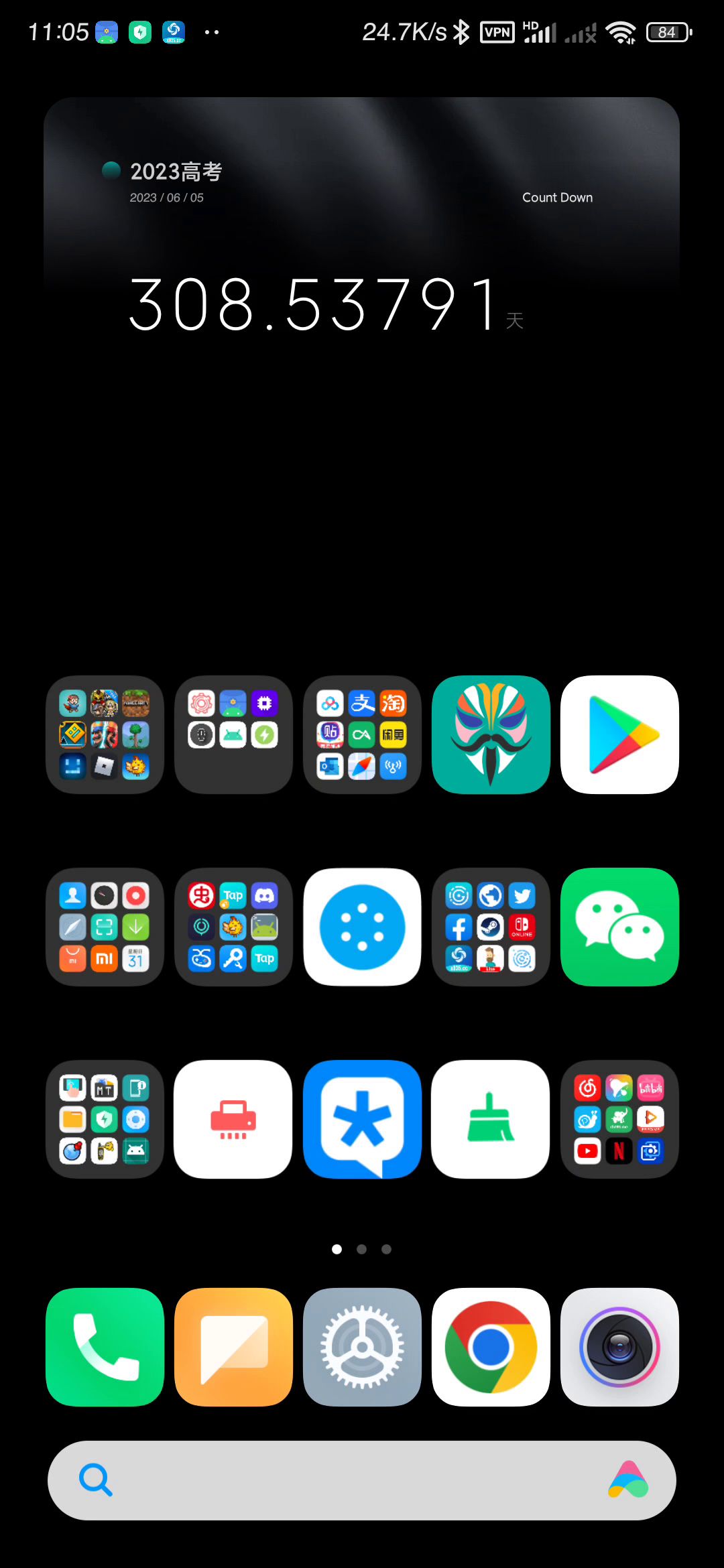This screenshot has height=1568, width=724.
Task: Launch Google Play Store
Action: [x=619, y=734]
